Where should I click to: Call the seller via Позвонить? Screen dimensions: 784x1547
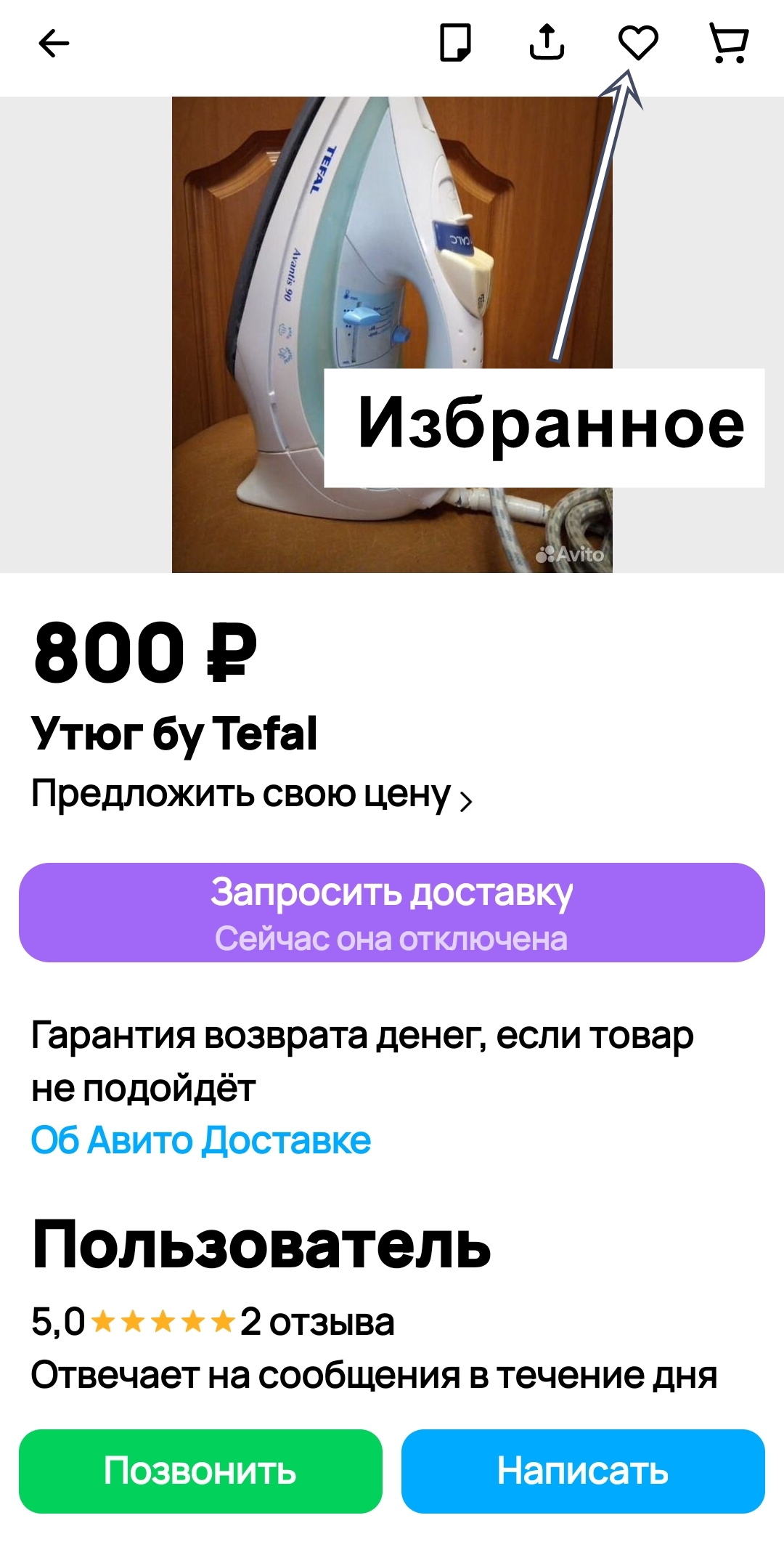pyautogui.click(x=200, y=1471)
